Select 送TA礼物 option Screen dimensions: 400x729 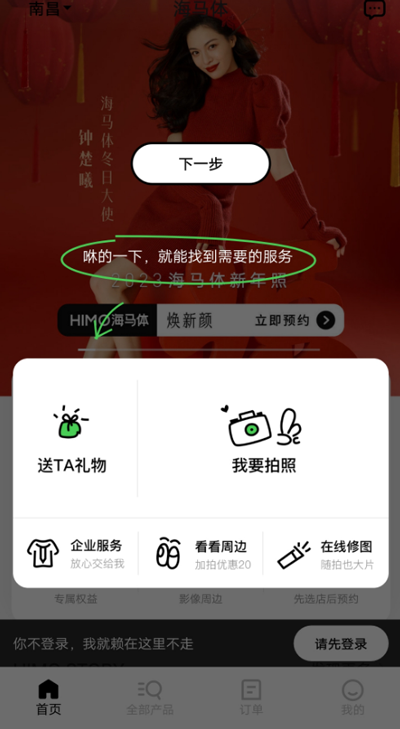point(72,439)
